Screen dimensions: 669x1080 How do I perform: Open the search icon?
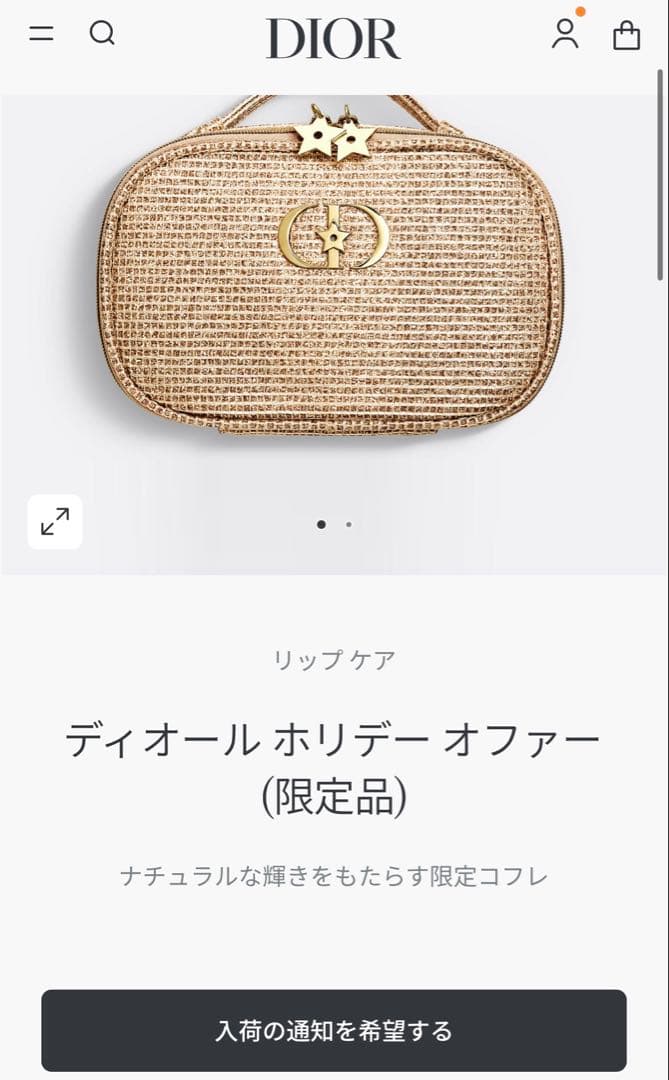coord(102,34)
